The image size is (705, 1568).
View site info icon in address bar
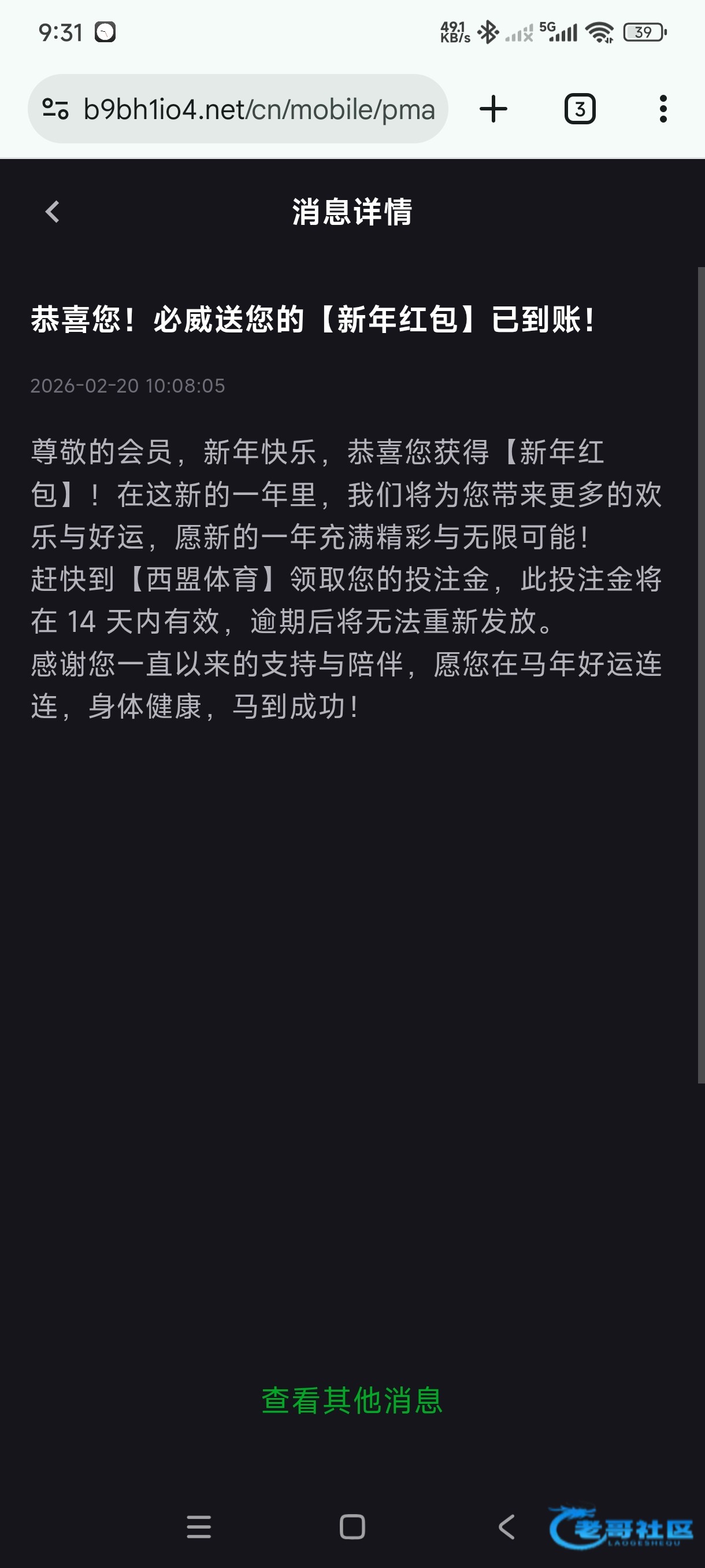55,110
